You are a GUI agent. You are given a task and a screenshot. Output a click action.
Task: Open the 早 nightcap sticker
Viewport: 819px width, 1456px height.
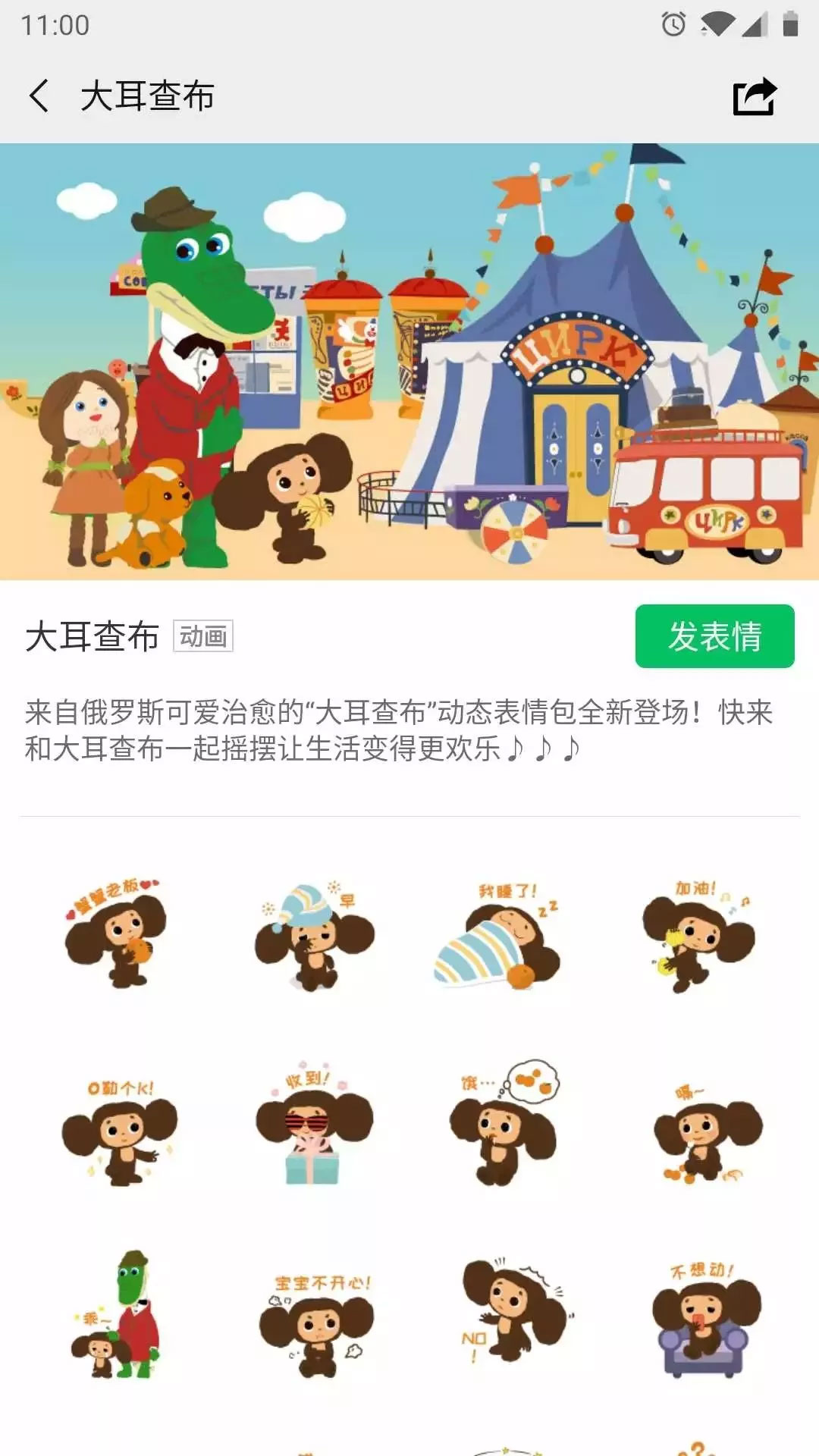312,937
